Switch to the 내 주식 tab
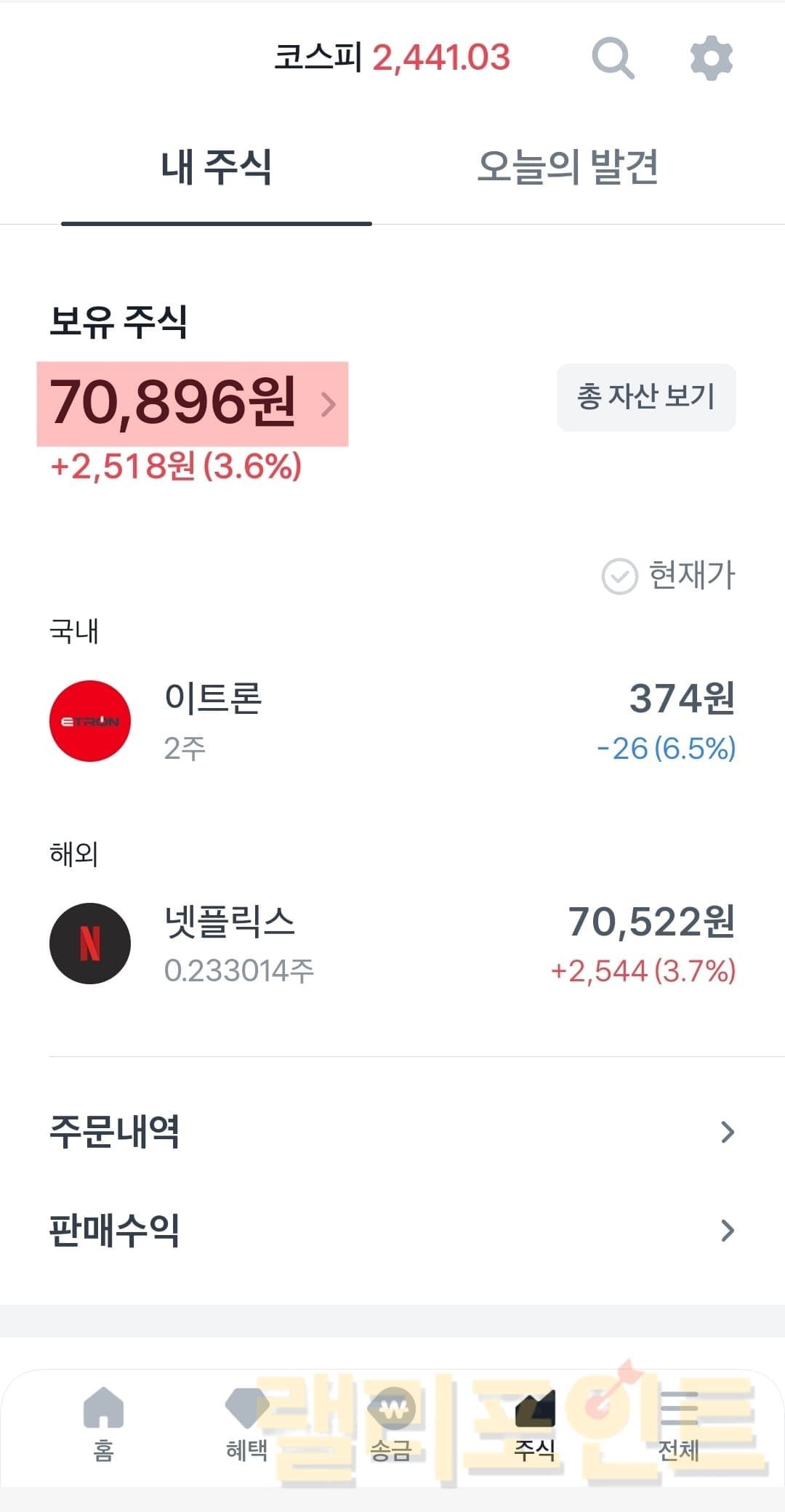Image resolution: width=785 pixels, height=1512 pixels. click(217, 168)
